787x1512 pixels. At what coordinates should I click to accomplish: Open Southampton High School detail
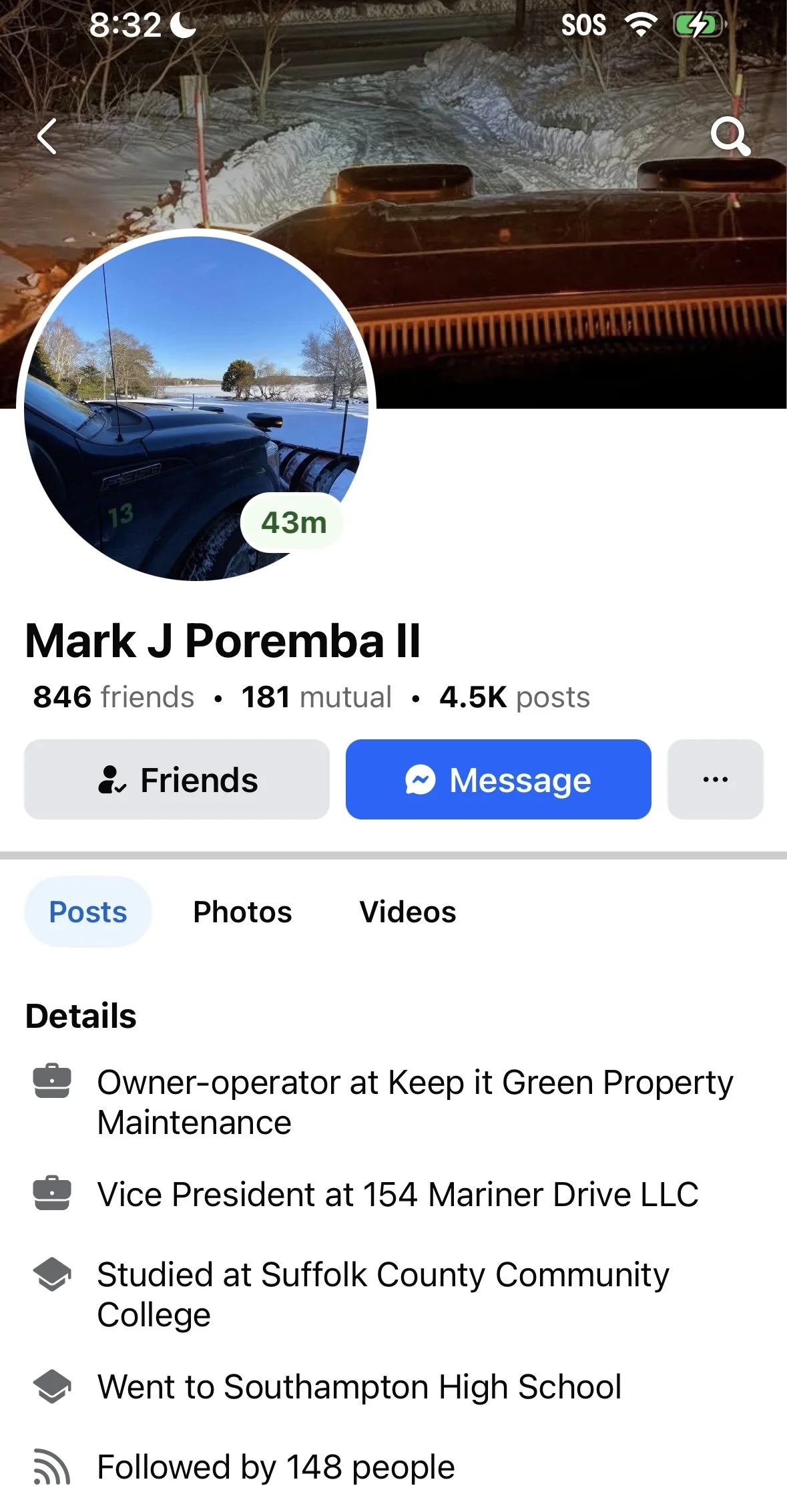click(x=359, y=1386)
